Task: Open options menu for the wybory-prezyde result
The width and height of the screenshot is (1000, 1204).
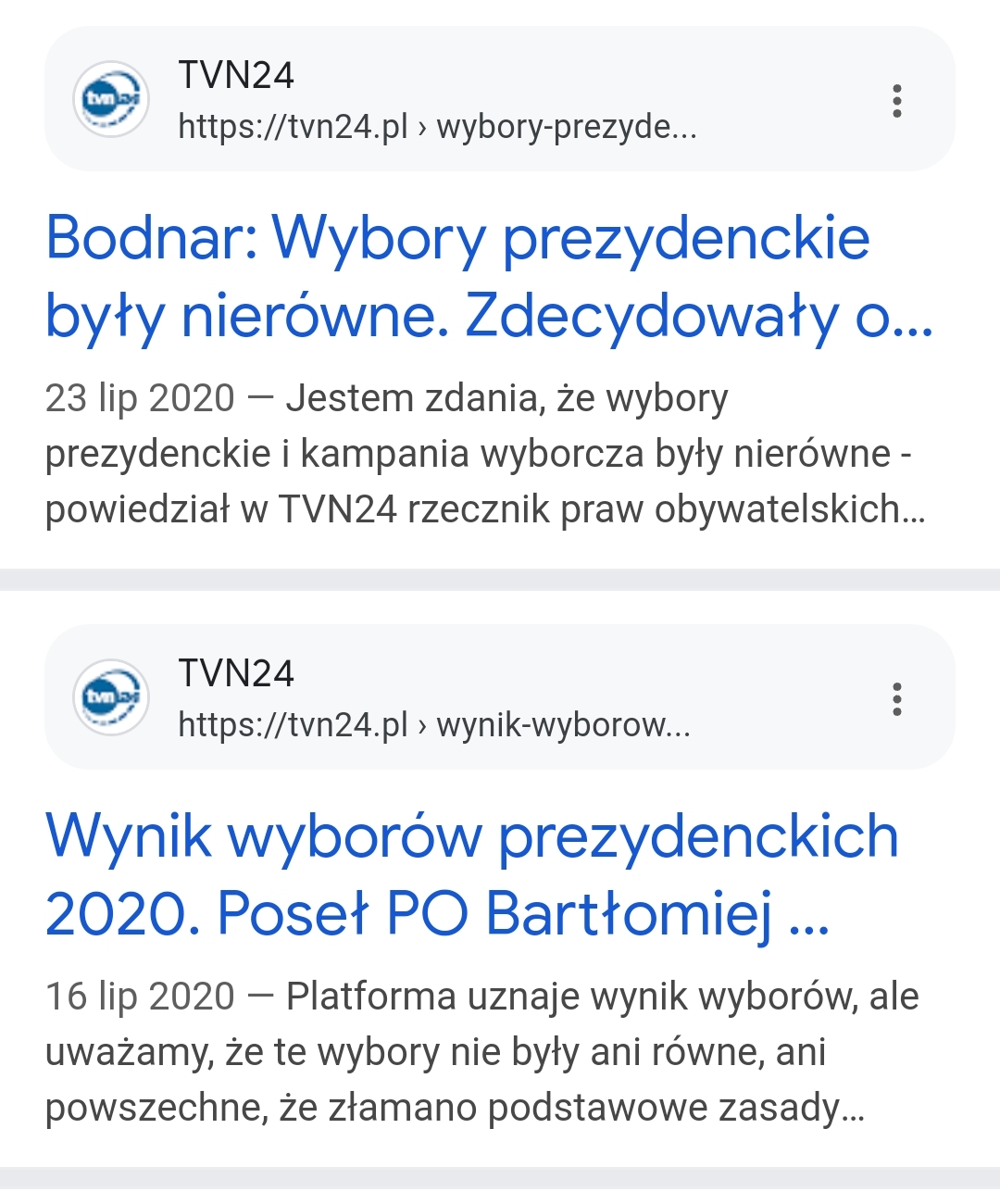Action: pos(896,100)
